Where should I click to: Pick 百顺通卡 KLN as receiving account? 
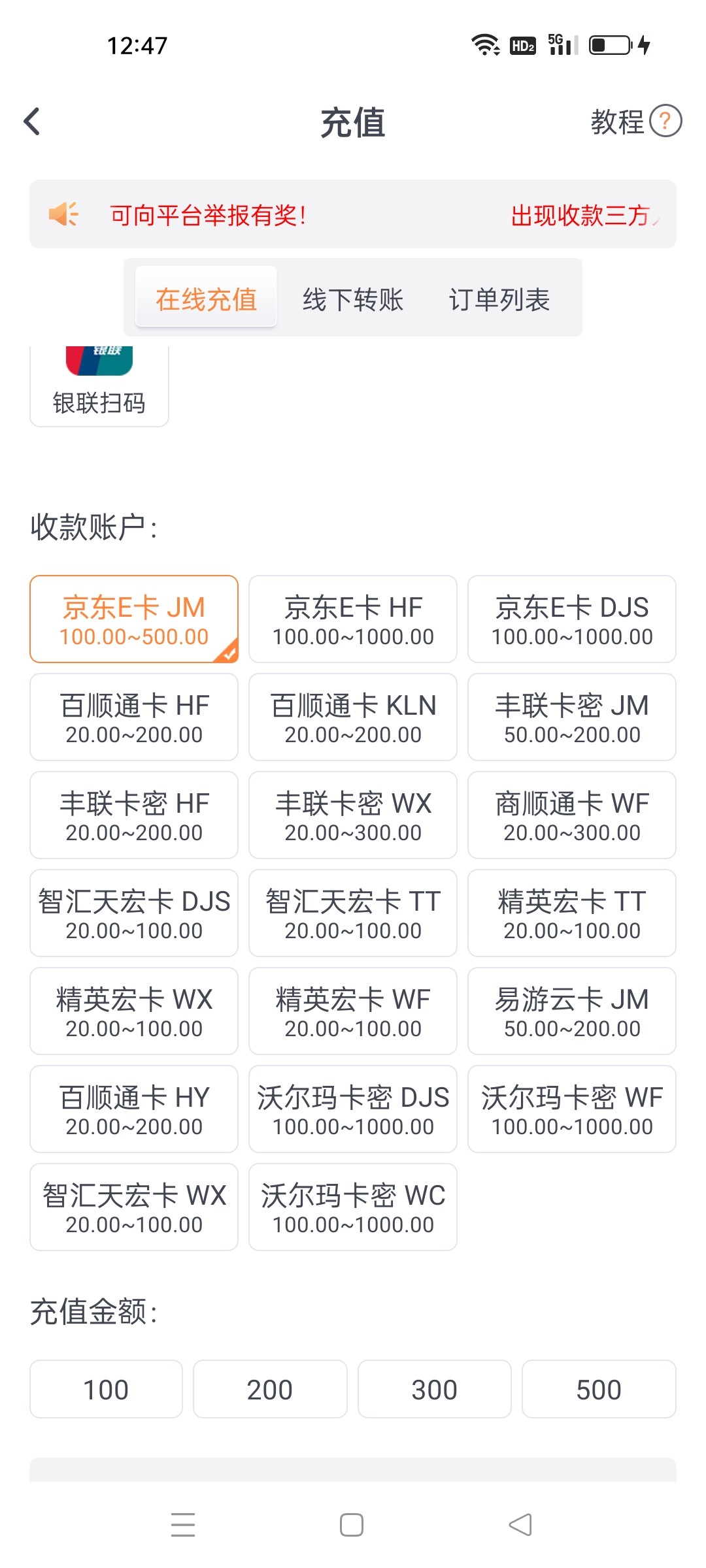(352, 717)
